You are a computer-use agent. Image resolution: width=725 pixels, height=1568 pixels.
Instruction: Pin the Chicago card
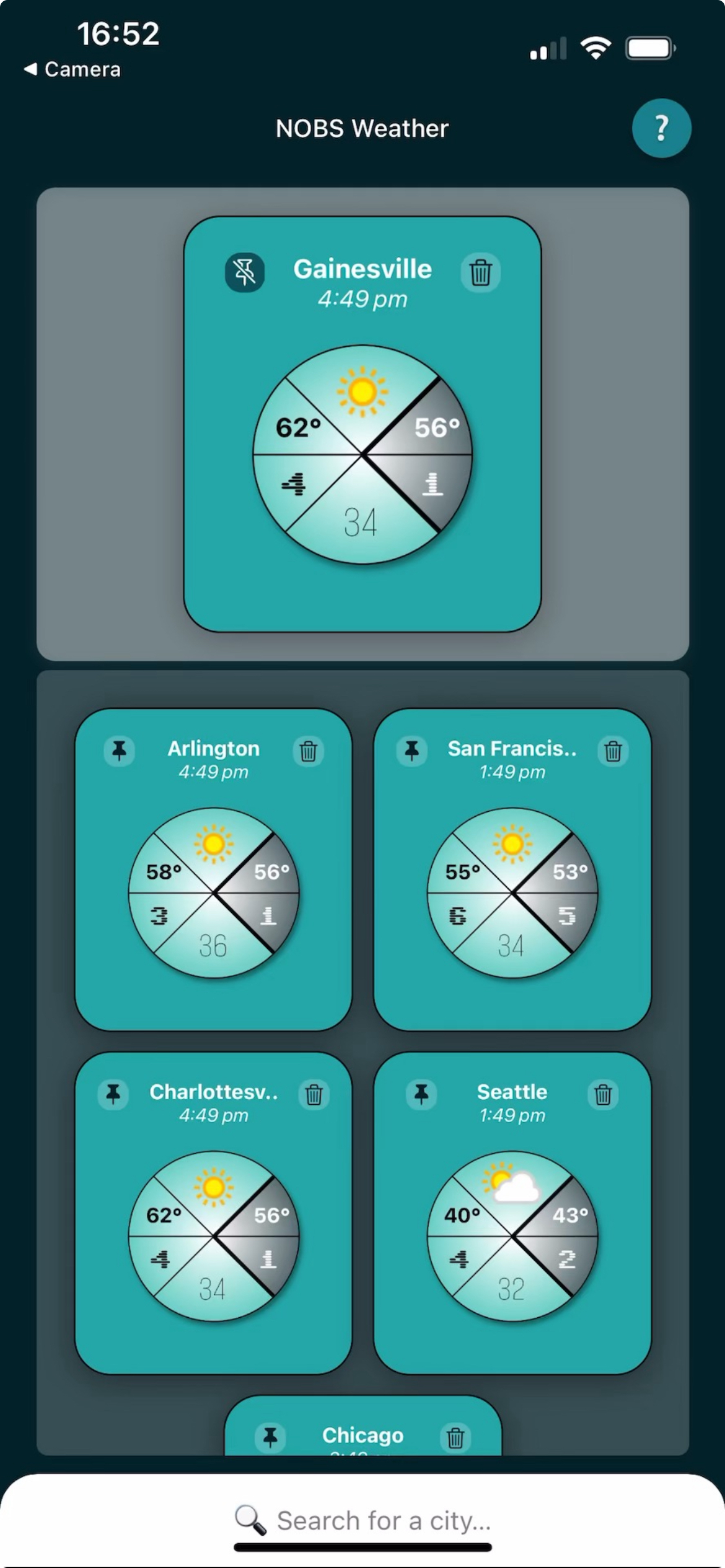pos(270,1437)
